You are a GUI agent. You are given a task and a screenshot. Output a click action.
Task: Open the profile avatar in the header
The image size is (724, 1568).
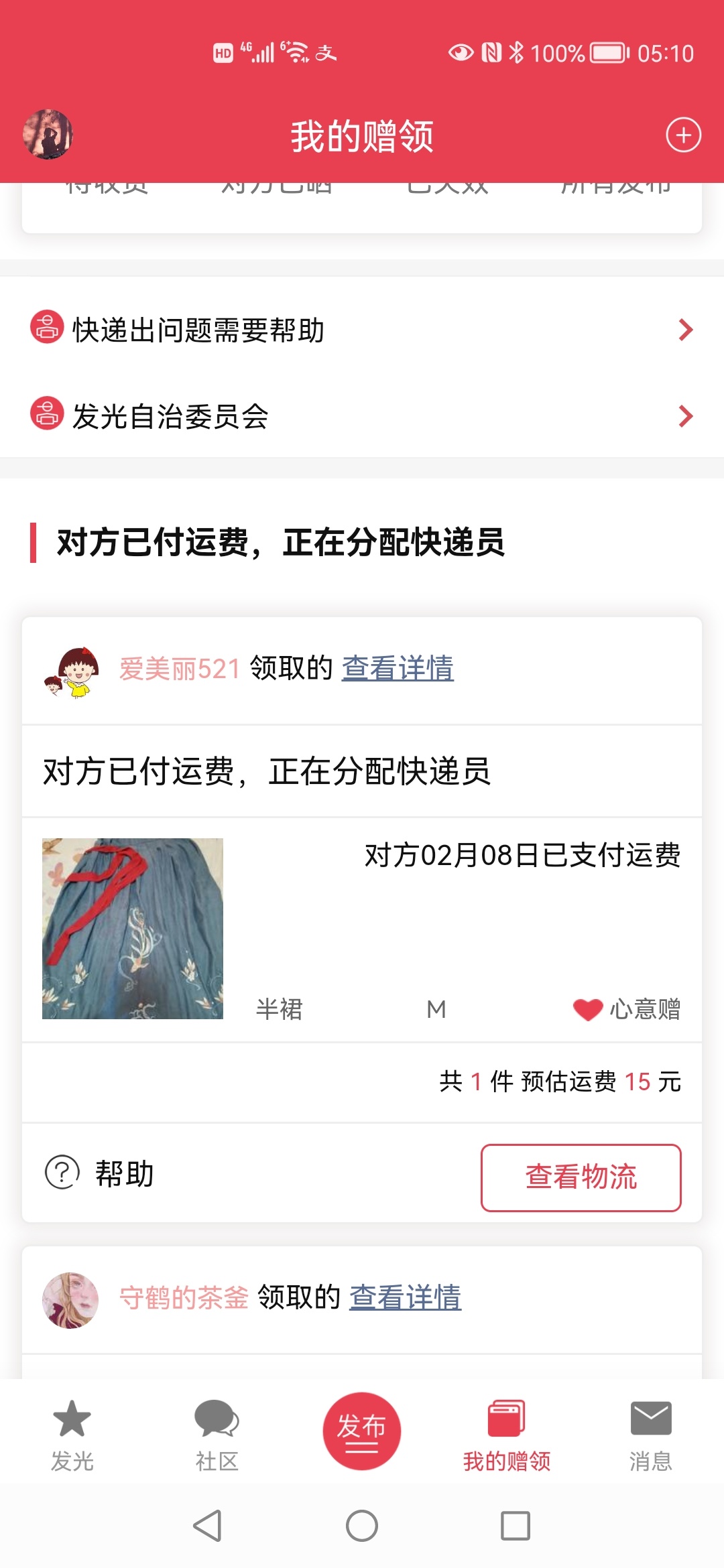48,134
